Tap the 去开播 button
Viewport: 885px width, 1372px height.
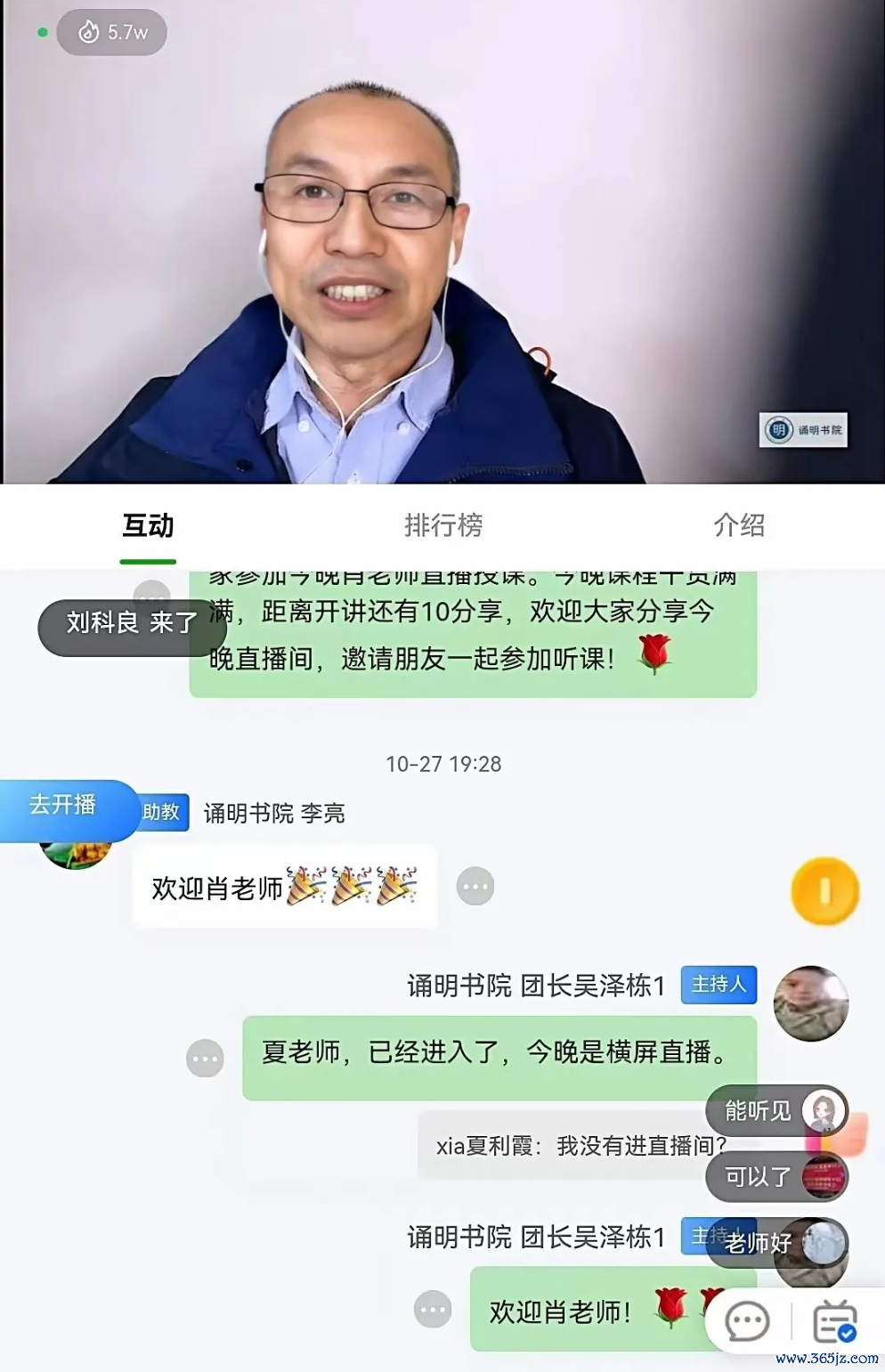click(x=64, y=806)
